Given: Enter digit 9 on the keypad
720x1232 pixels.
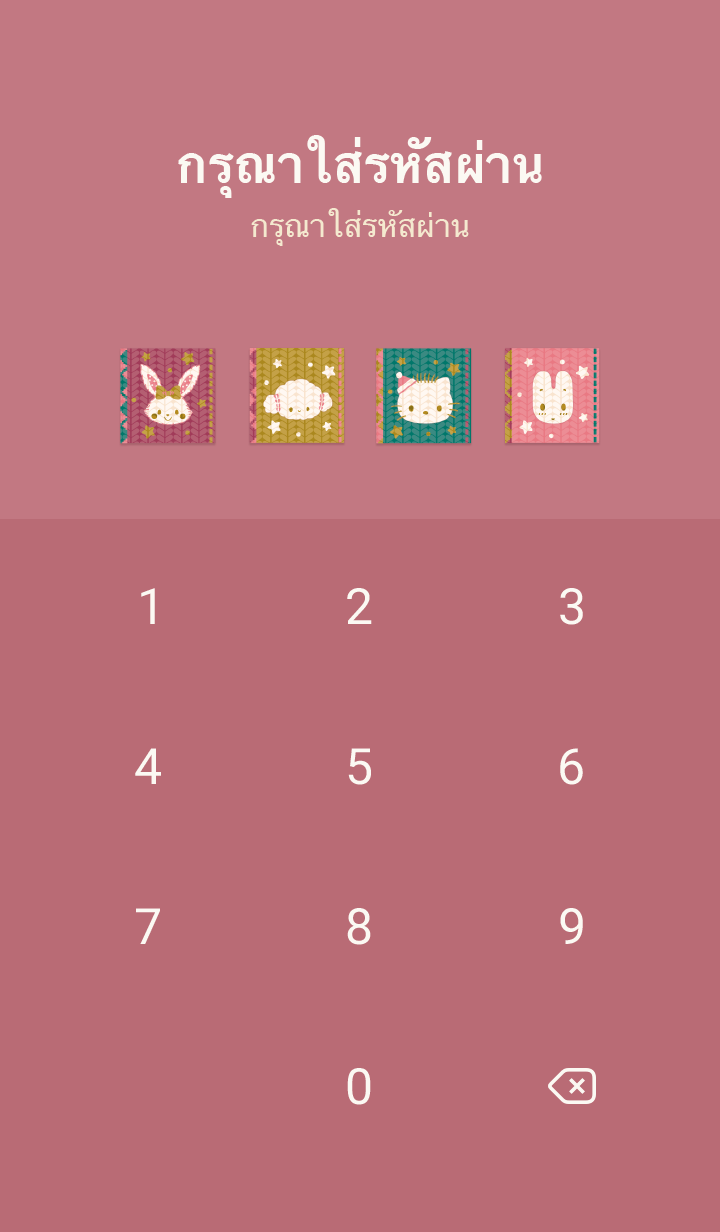Looking at the screenshot, I should [571, 927].
